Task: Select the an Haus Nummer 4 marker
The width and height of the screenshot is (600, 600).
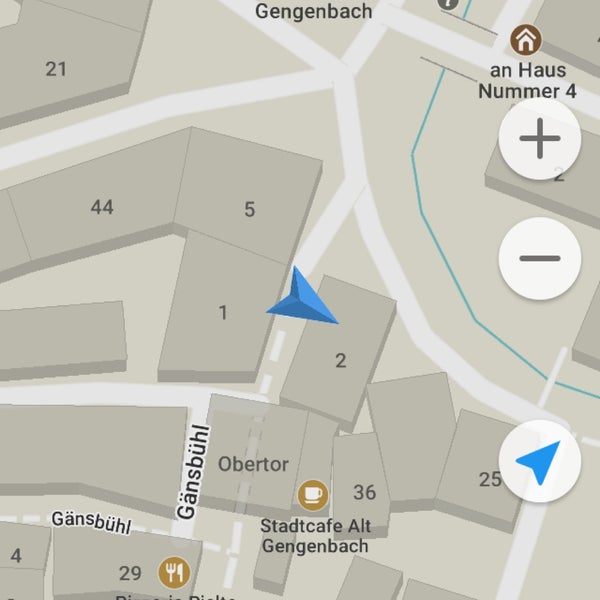Action: tap(525, 41)
